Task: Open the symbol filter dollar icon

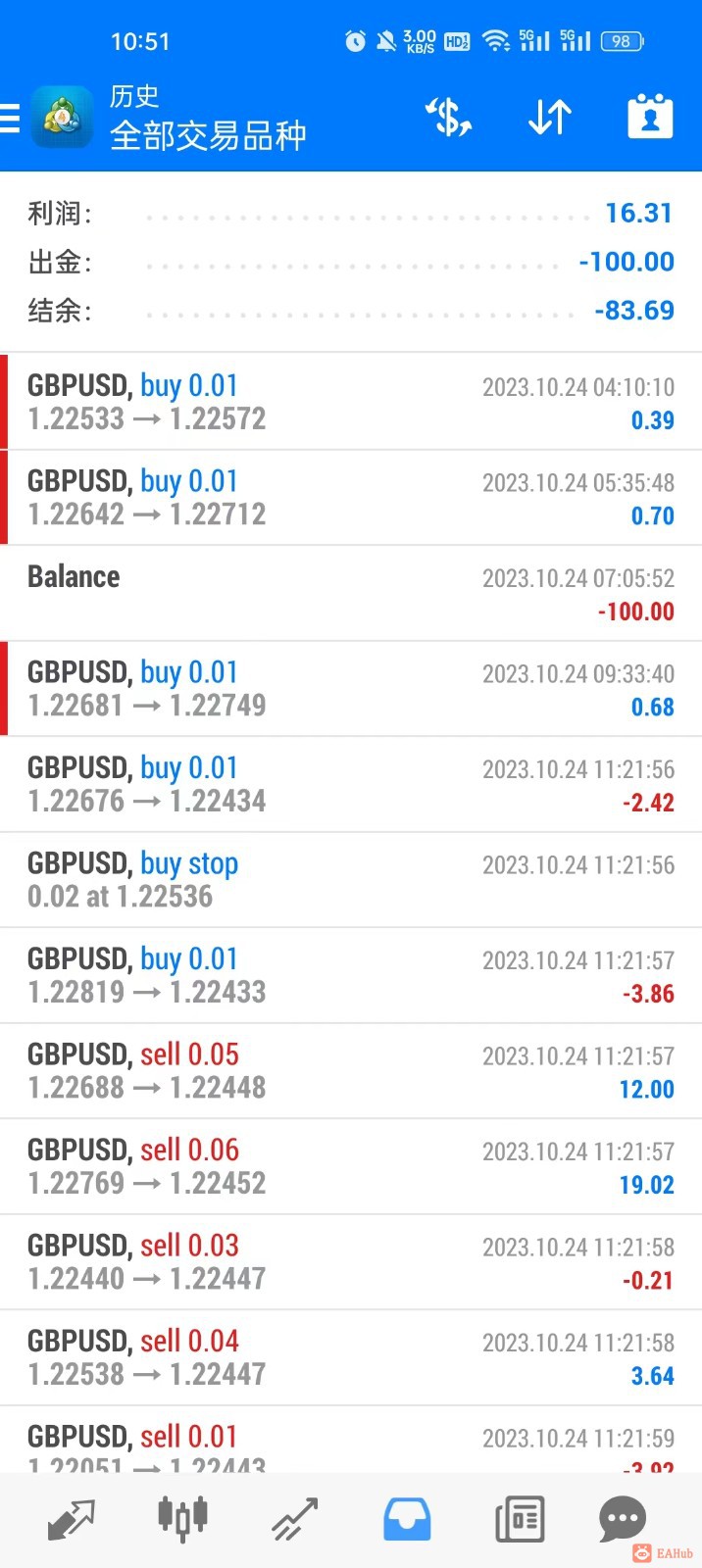Action: (x=448, y=118)
